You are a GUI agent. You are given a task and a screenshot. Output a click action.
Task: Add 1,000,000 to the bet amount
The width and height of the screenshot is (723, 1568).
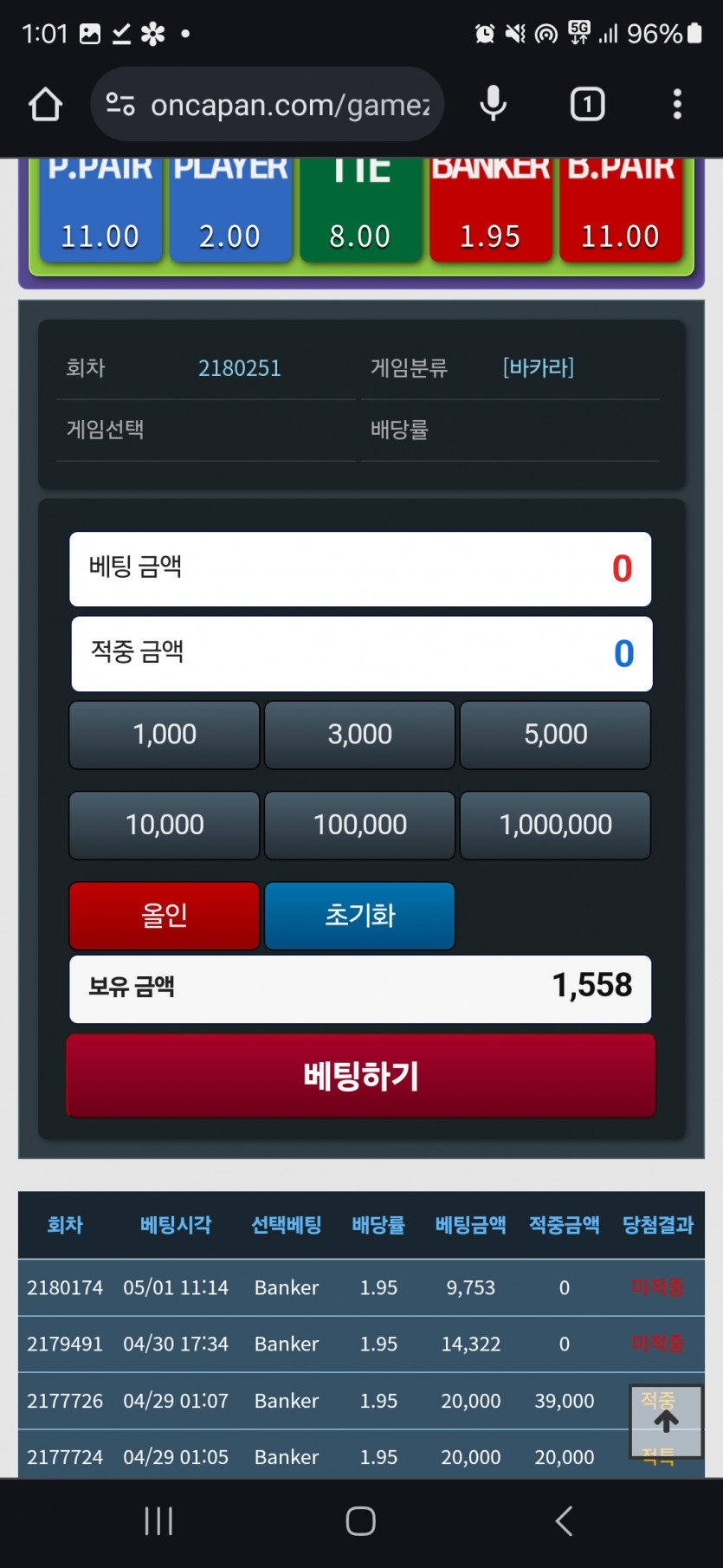coord(555,825)
